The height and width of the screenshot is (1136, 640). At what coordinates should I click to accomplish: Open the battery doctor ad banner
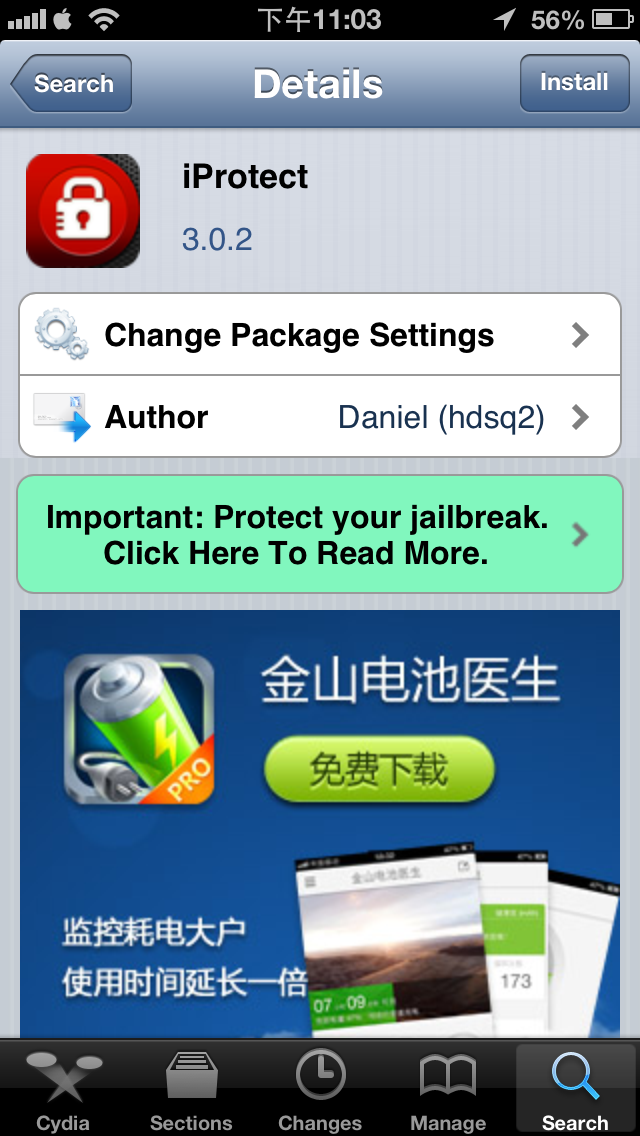tap(320, 820)
